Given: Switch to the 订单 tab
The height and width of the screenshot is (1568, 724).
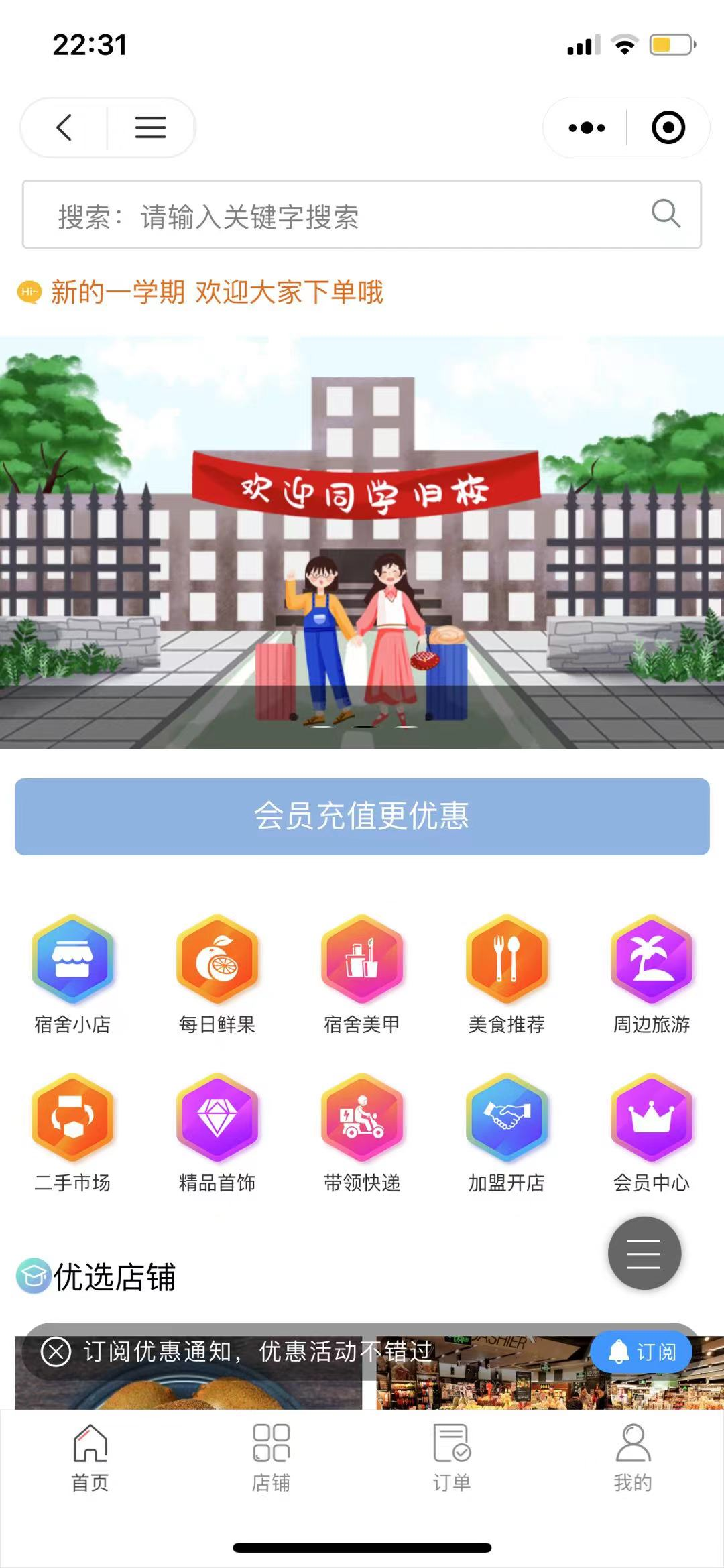Looking at the screenshot, I should (x=452, y=1457).
